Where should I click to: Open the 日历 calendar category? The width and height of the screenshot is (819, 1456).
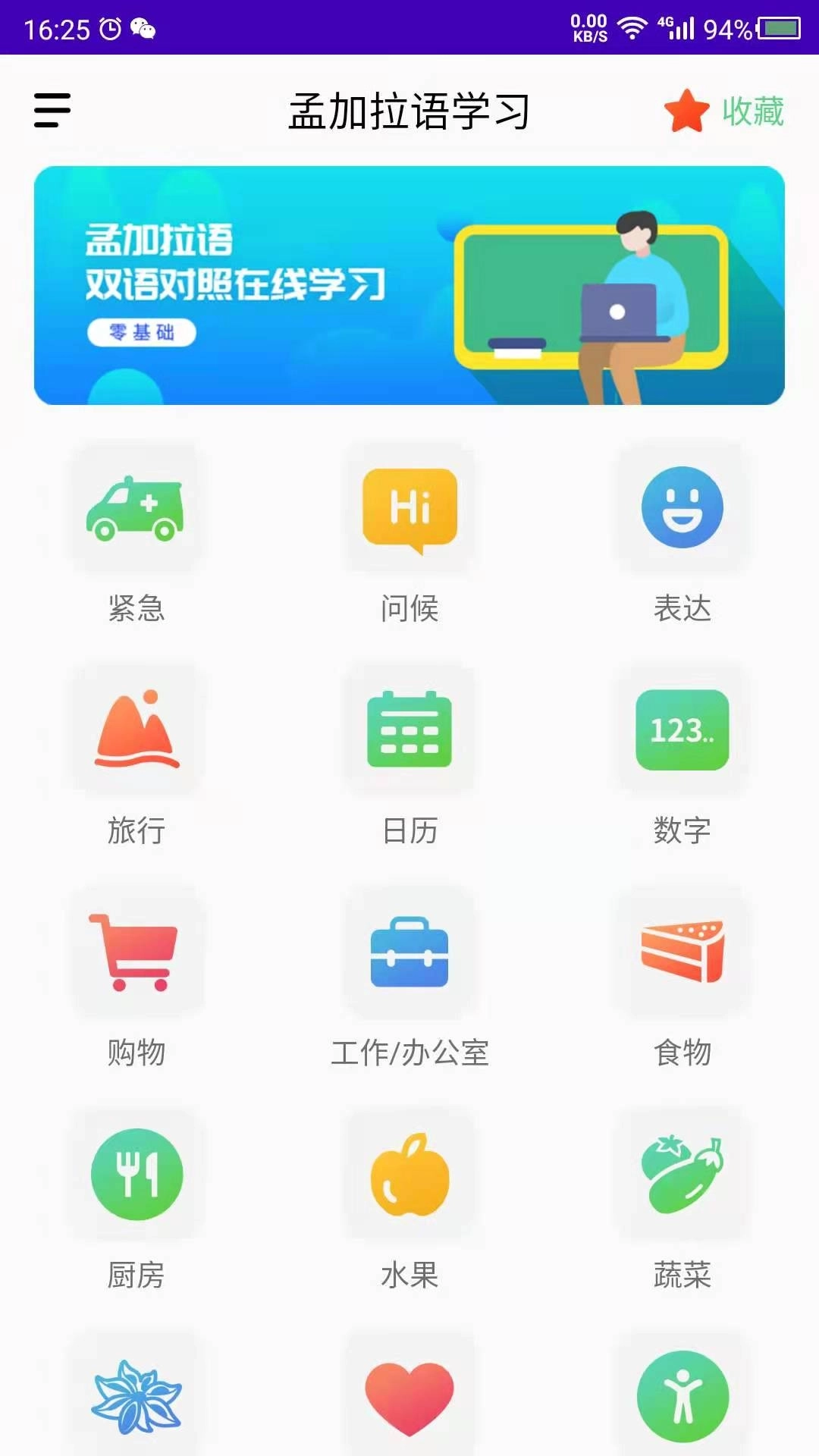click(409, 730)
